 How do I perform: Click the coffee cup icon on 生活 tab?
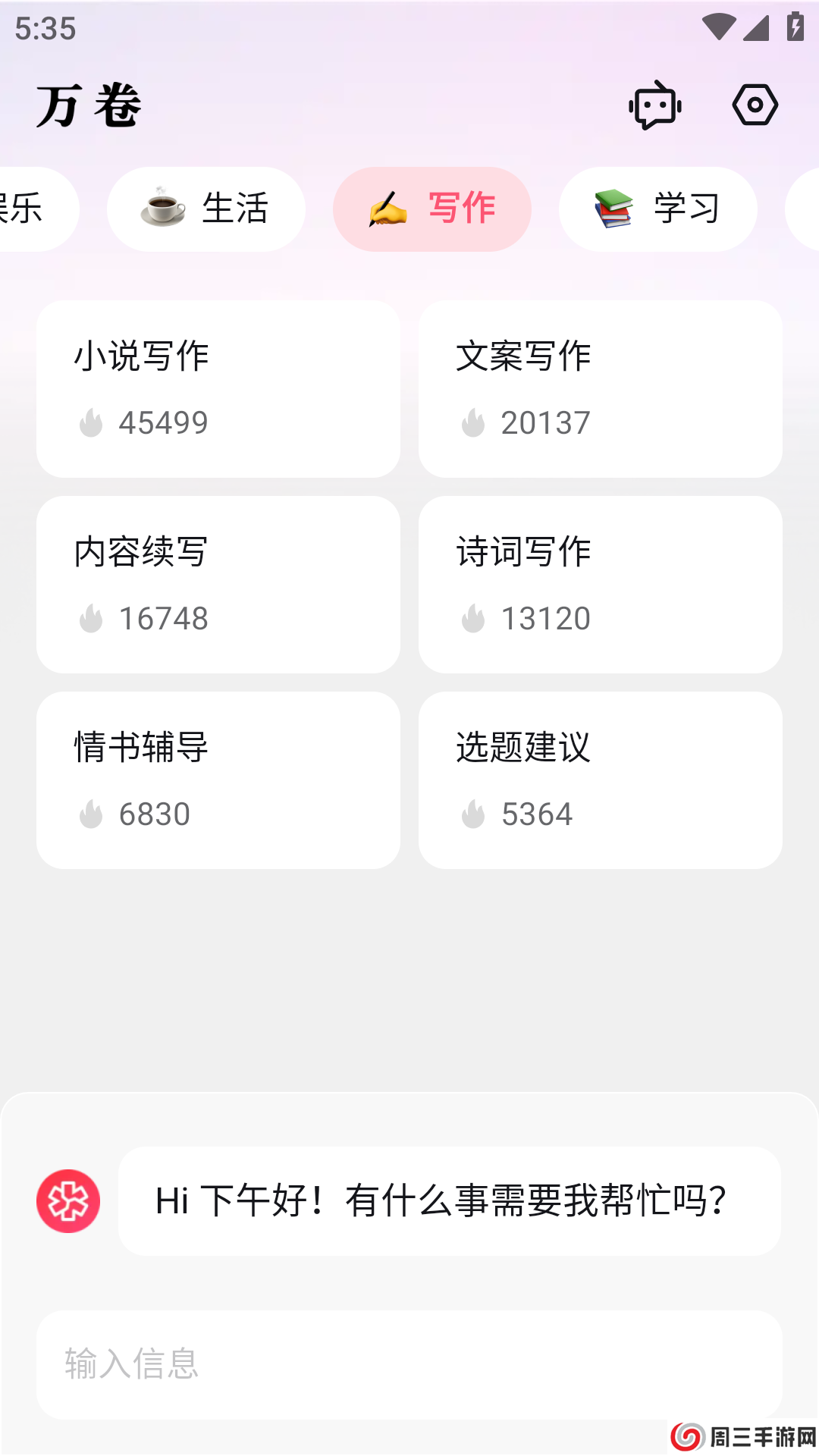[159, 209]
